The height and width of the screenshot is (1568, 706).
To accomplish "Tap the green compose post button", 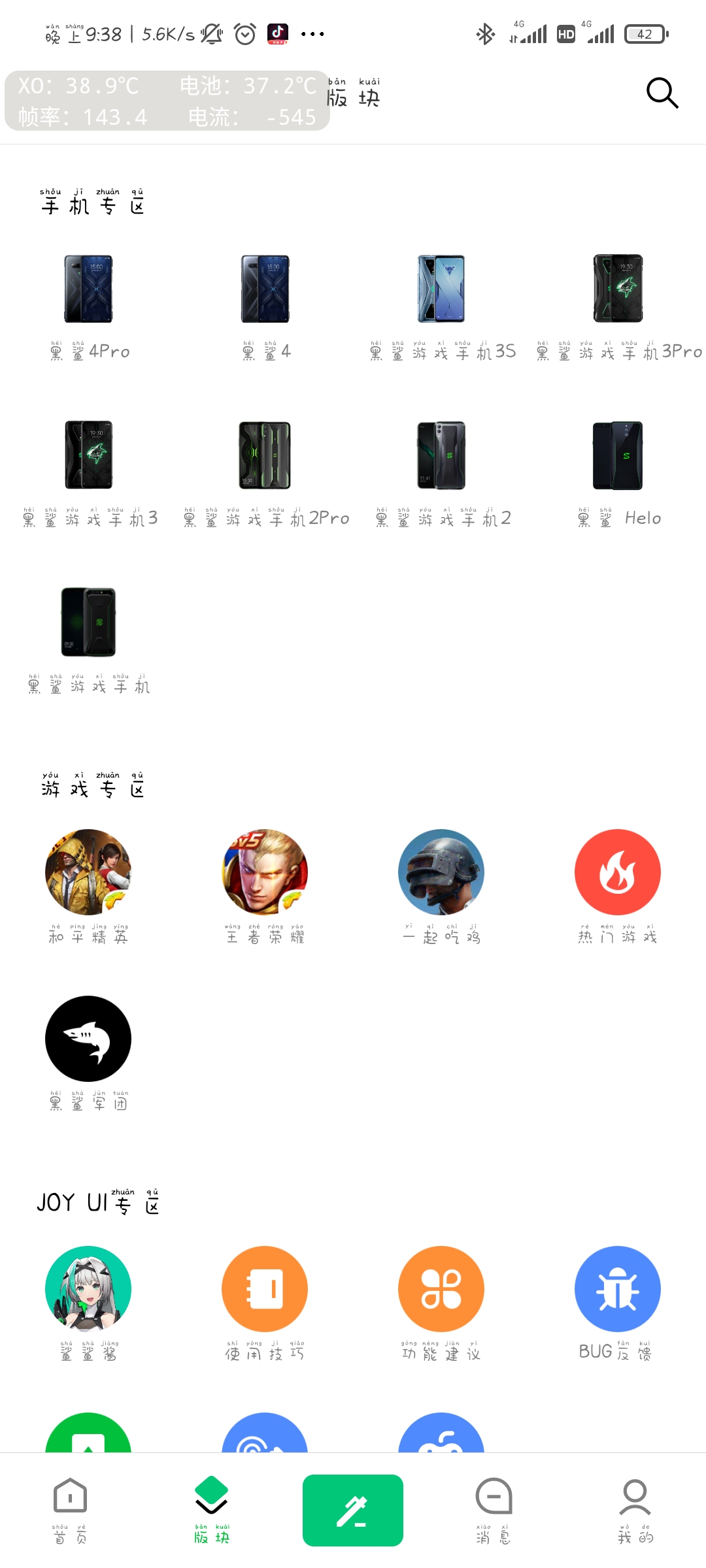I will tap(353, 1511).
